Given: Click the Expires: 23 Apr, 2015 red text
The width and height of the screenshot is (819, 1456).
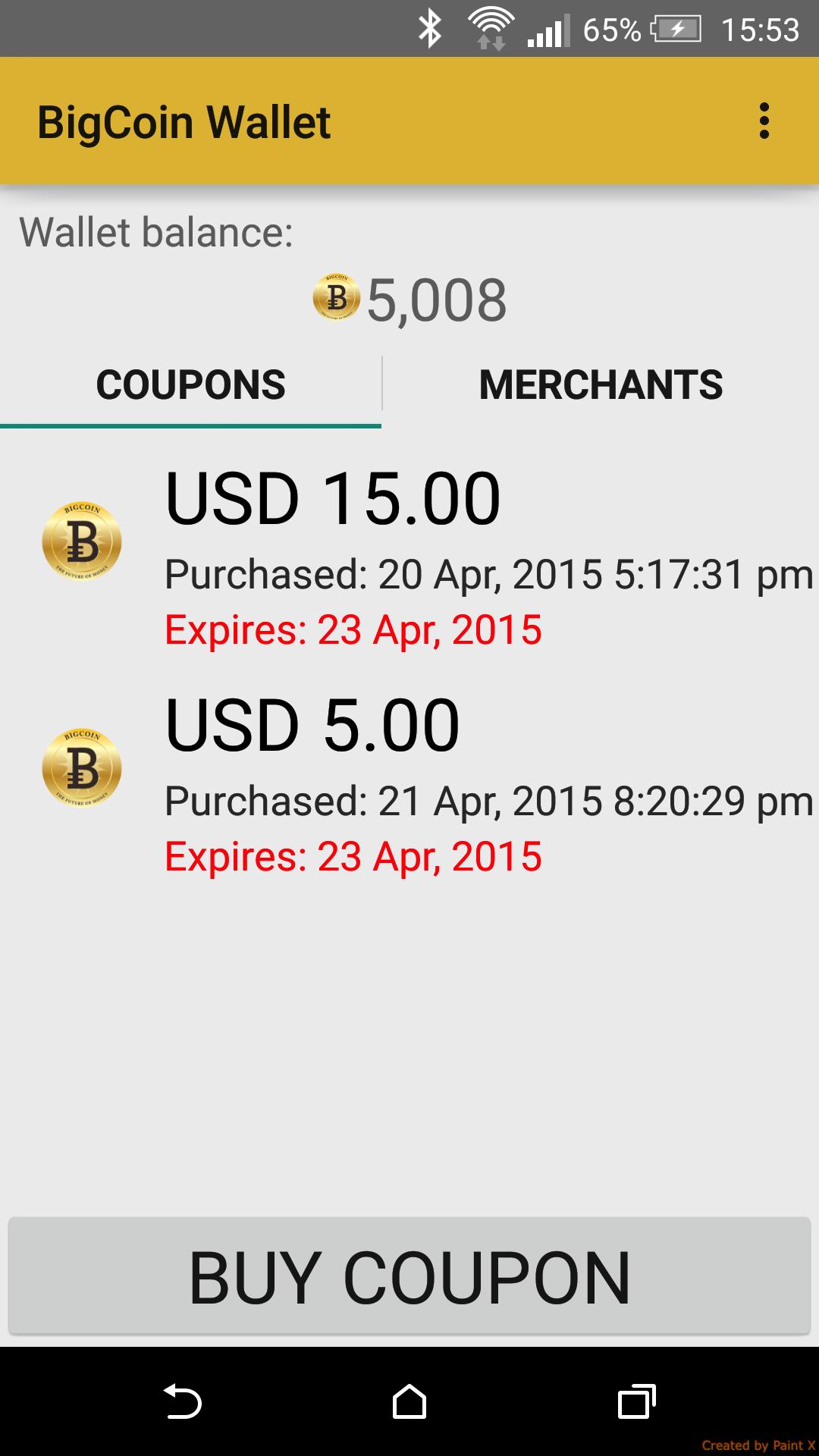Looking at the screenshot, I should click(x=353, y=628).
